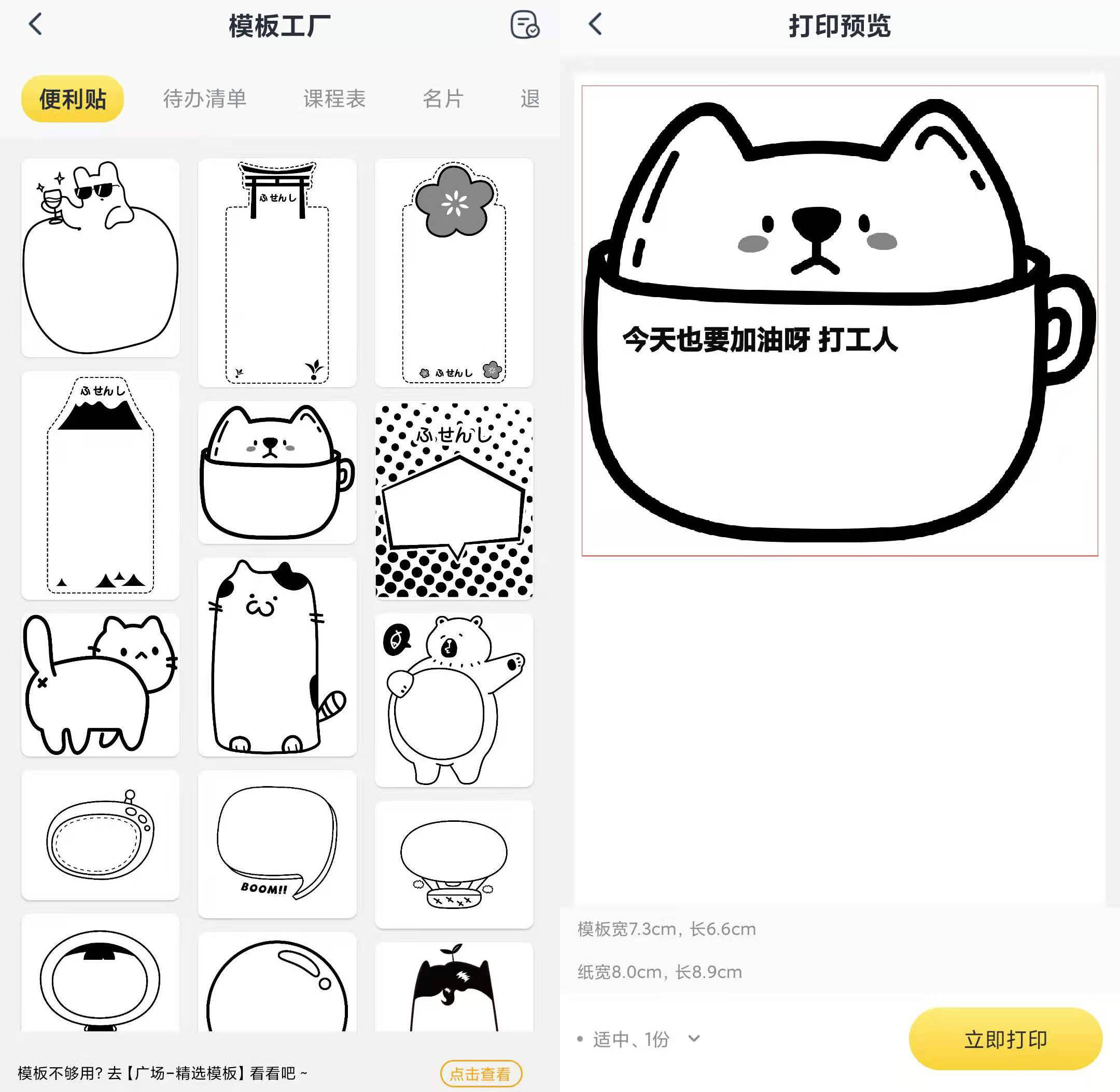The image size is (1120, 1092).
Task: Switch to the 课程表 tab
Action: point(334,99)
